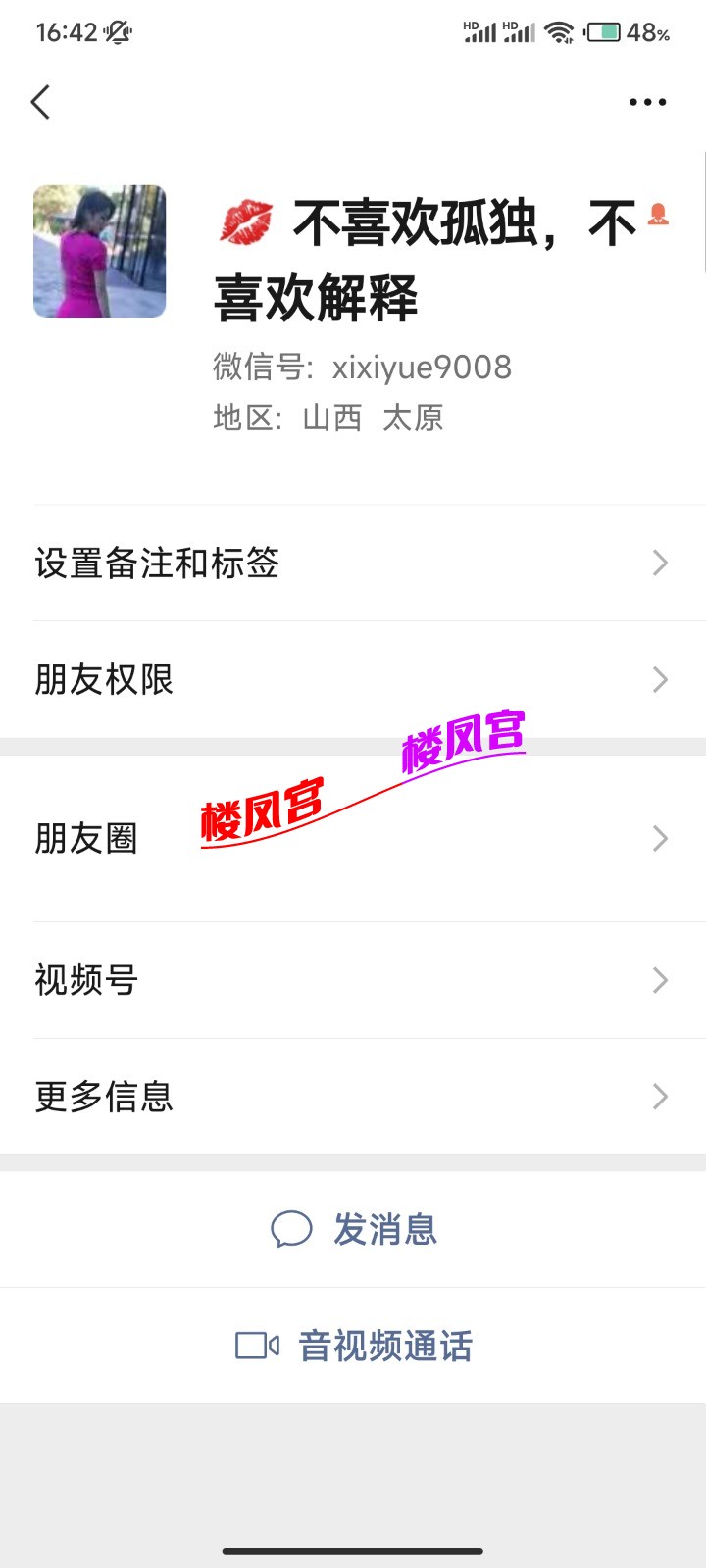Tap the cellular signal bars icon
706x1568 pixels.
coord(485,32)
